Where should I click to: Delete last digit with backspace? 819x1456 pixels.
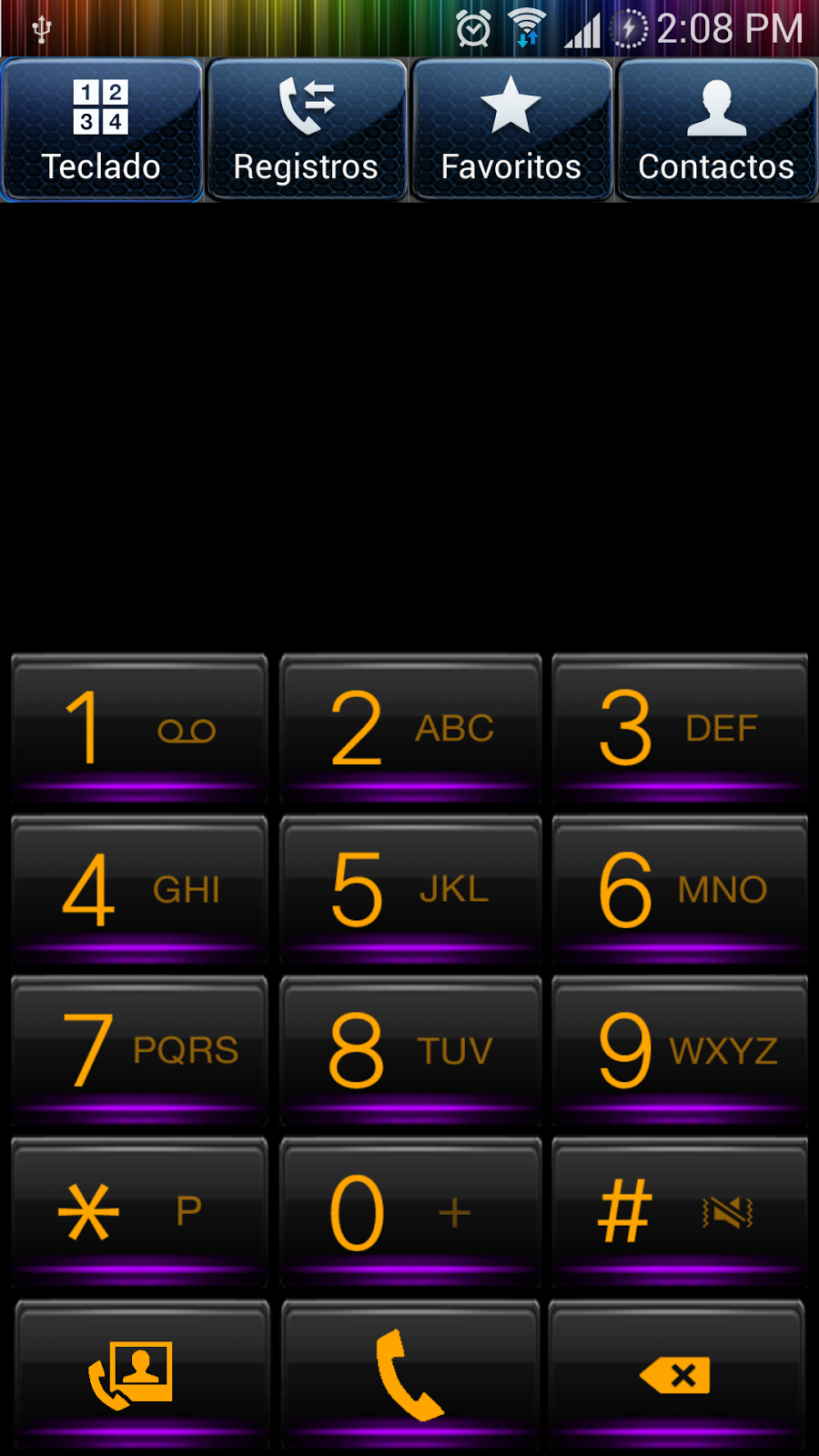(x=677, y=1374)
